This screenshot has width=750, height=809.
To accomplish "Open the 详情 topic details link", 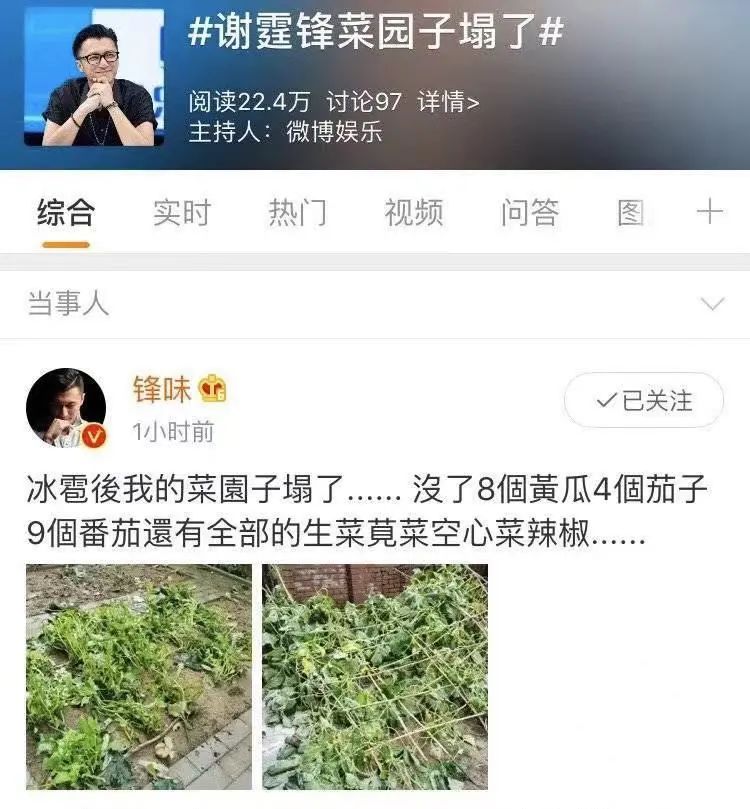I will (448, 101).
